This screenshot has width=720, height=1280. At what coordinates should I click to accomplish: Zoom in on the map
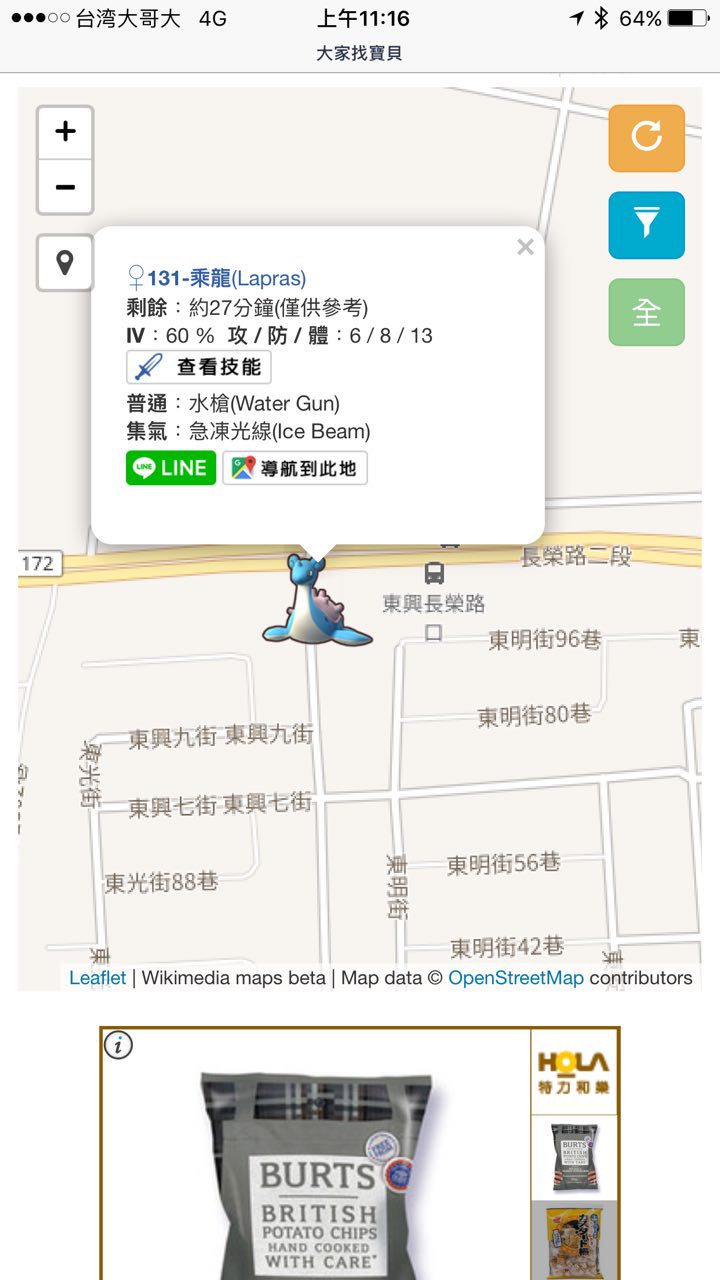pyautogui.click(x=65, y=132)
